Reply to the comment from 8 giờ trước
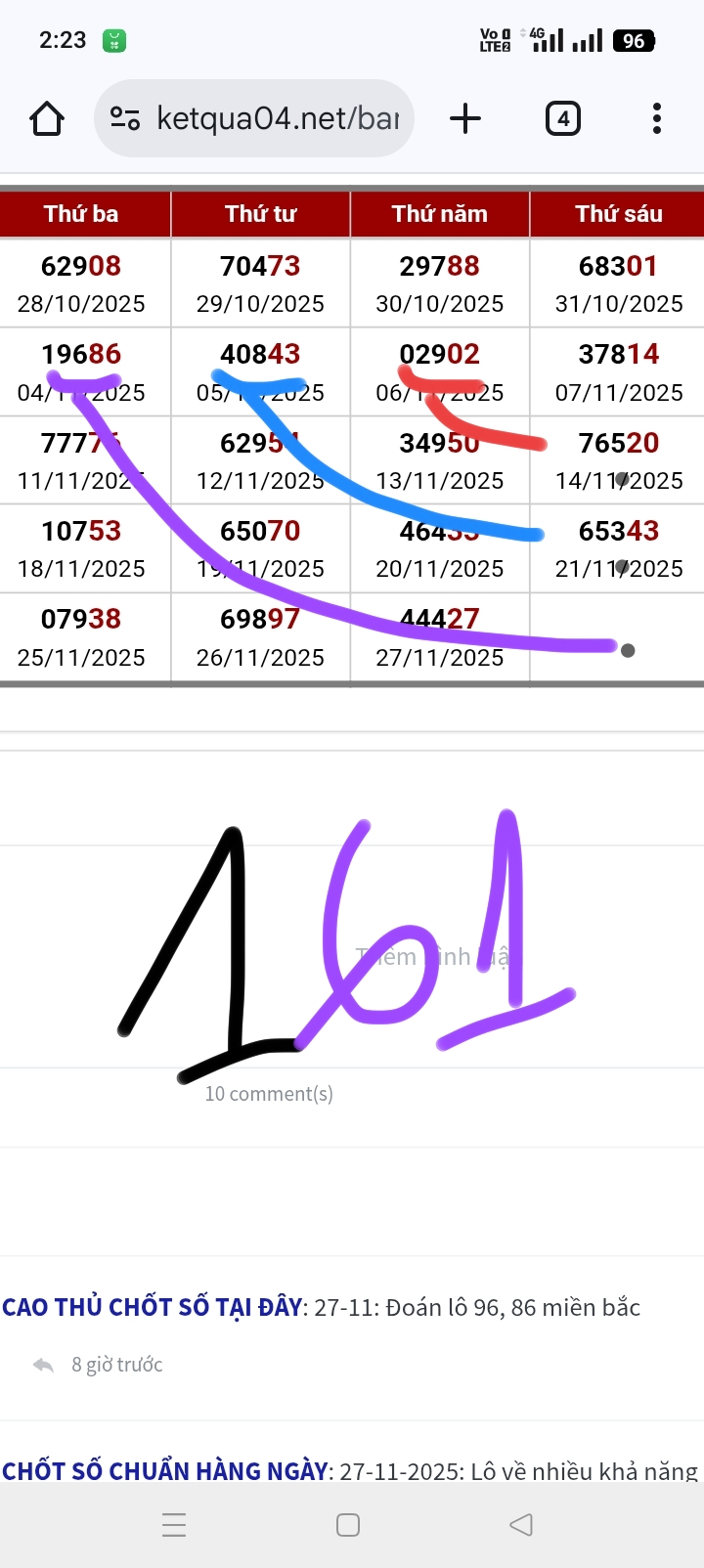The image size is (704, 1568). (x=43, y=1365)
